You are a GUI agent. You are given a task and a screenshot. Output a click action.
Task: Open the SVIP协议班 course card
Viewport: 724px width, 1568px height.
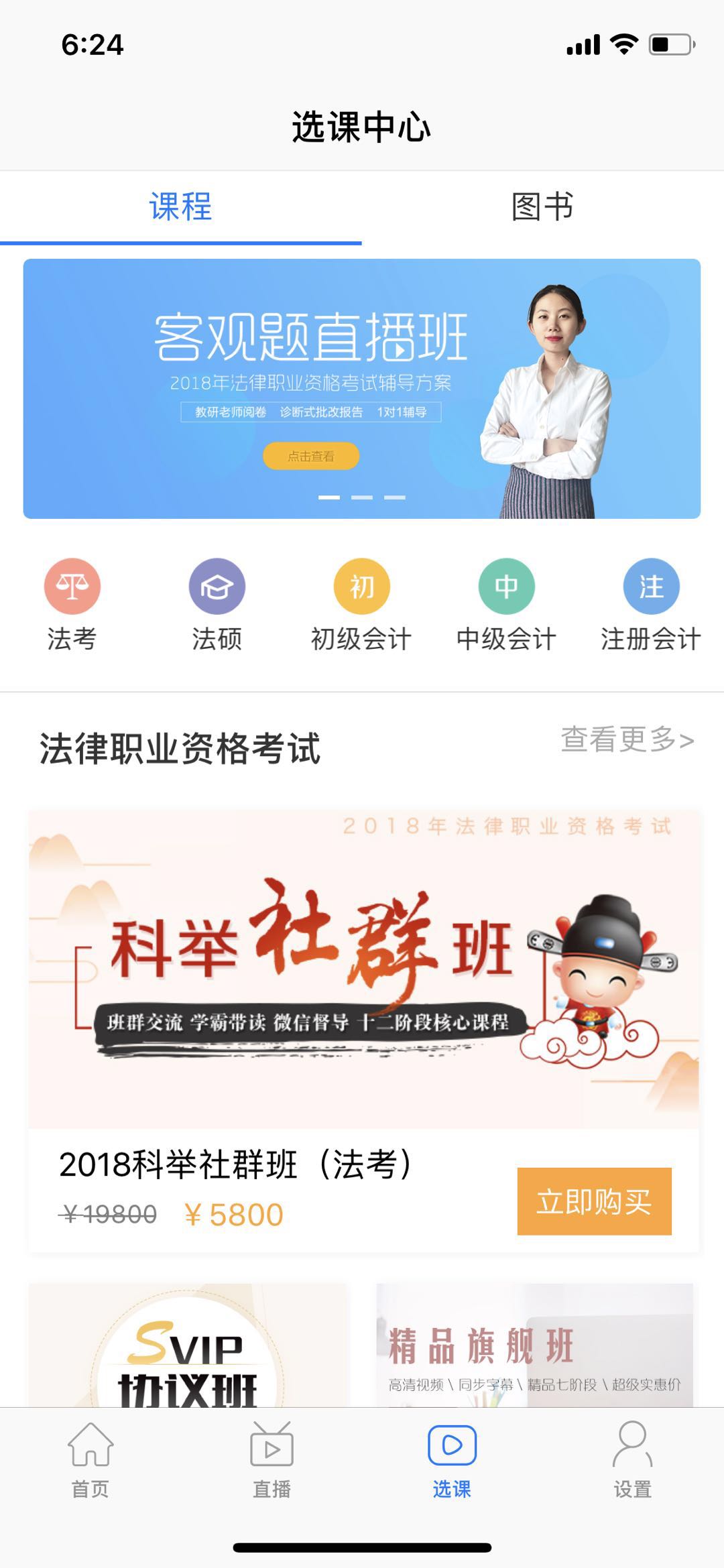(188, 1345)
